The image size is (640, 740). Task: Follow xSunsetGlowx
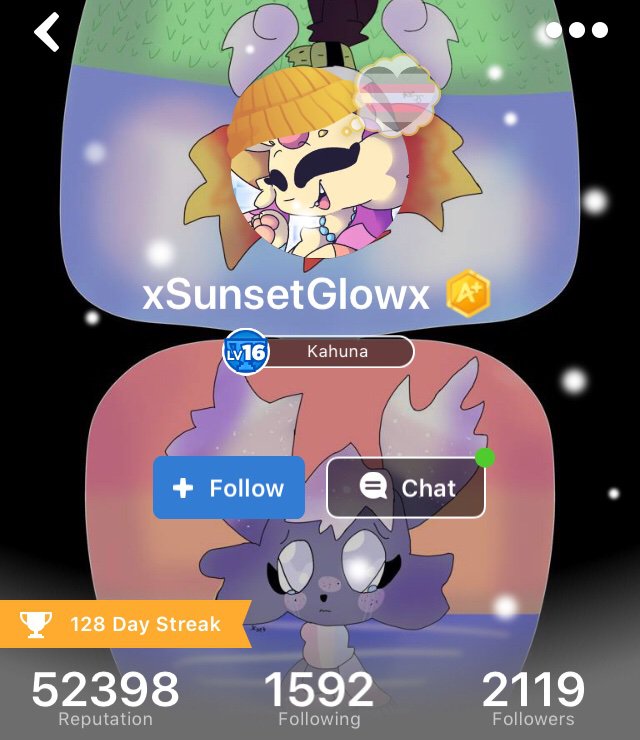[x=229, y=488]
